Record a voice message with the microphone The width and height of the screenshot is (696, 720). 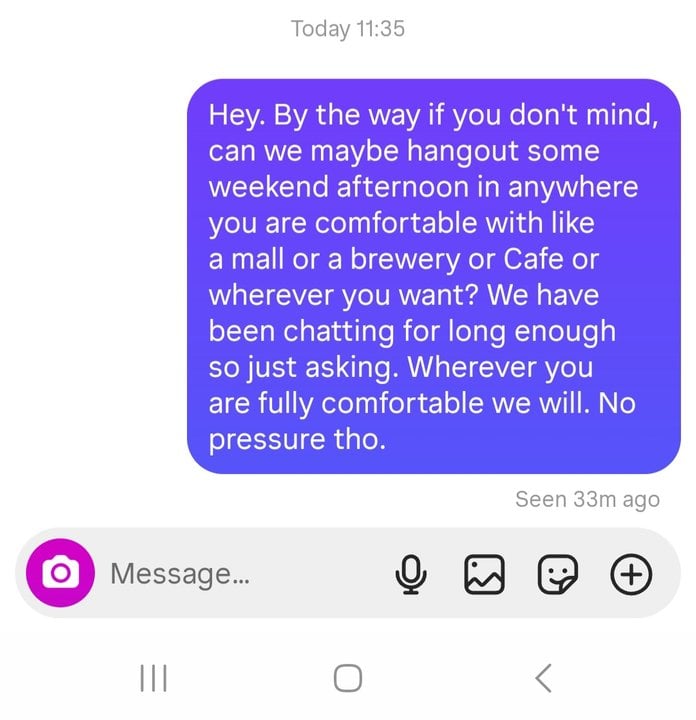(x=411, y=574)
